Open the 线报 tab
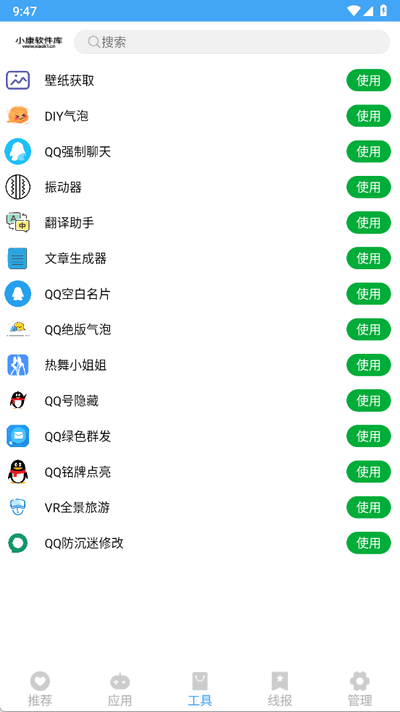The width and height of the screenshot is (400, 712). (x=280, y=689)
